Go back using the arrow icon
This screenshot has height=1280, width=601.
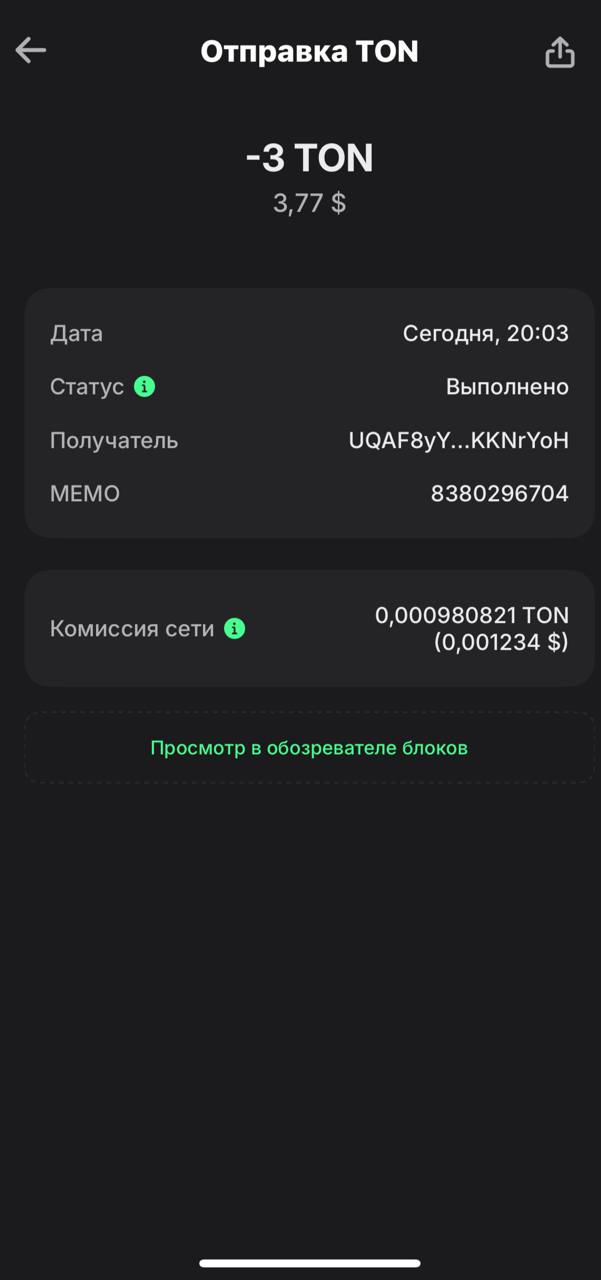point(31,51)
